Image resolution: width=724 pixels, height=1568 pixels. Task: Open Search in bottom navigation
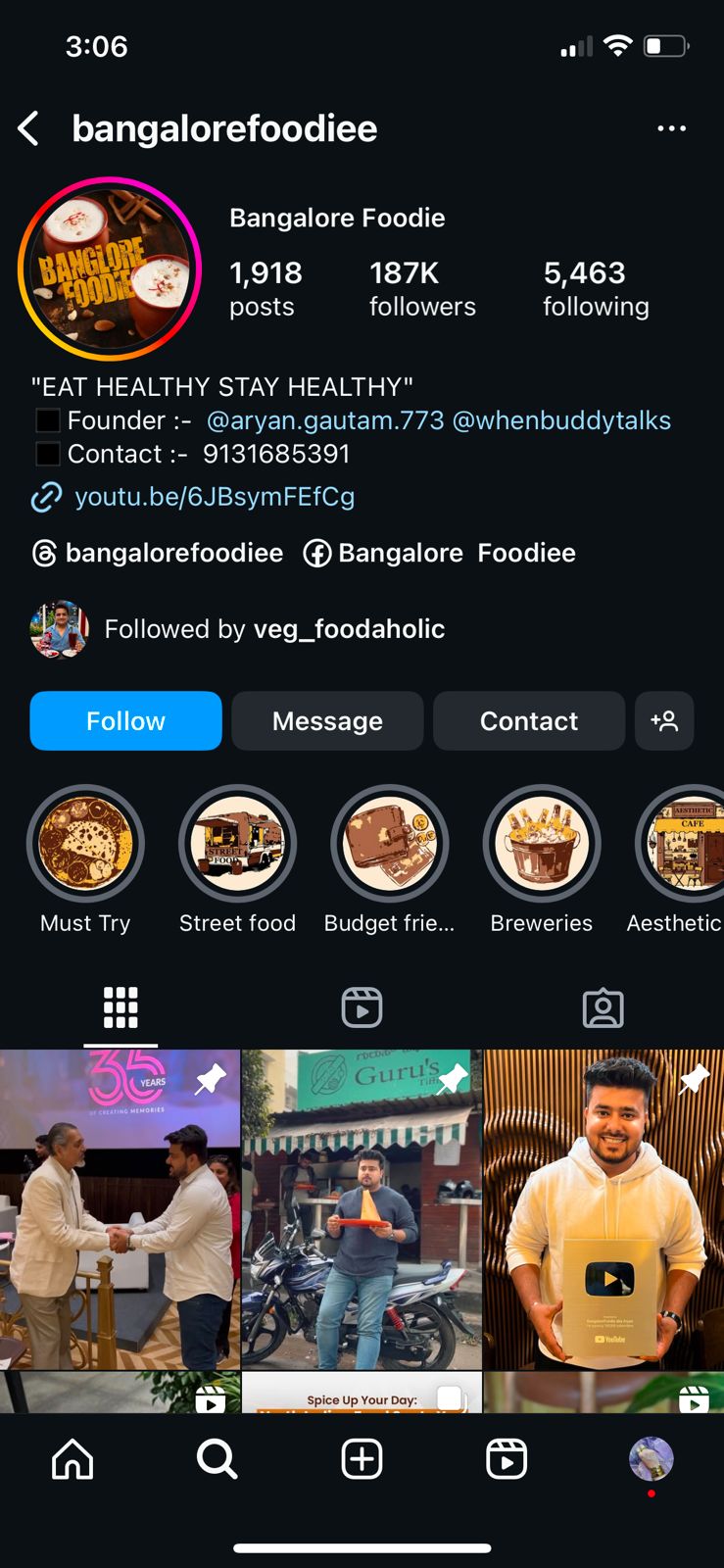click(x=217, y=1459)
